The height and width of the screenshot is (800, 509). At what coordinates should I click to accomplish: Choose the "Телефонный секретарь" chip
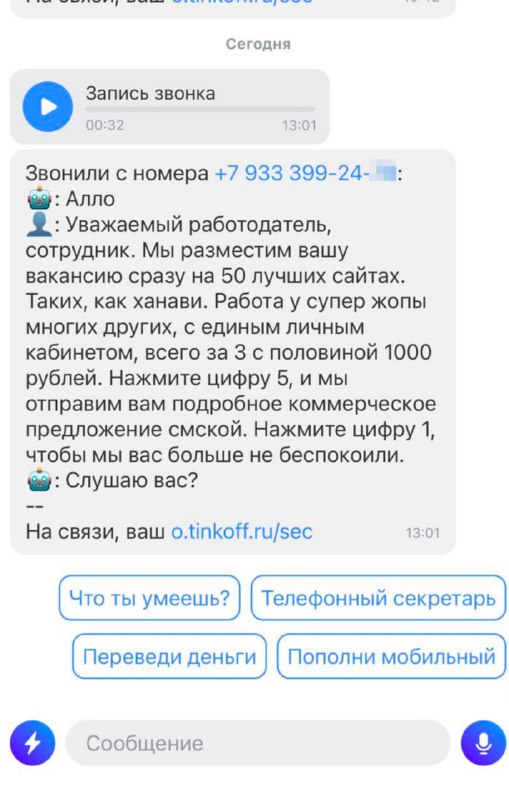point(378,597)
